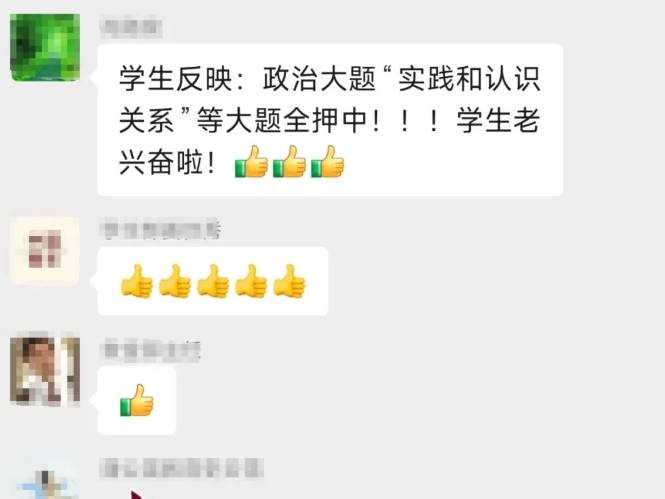
Task: Open profile of the sender of five thumbs-up
Action: point(45,250)
